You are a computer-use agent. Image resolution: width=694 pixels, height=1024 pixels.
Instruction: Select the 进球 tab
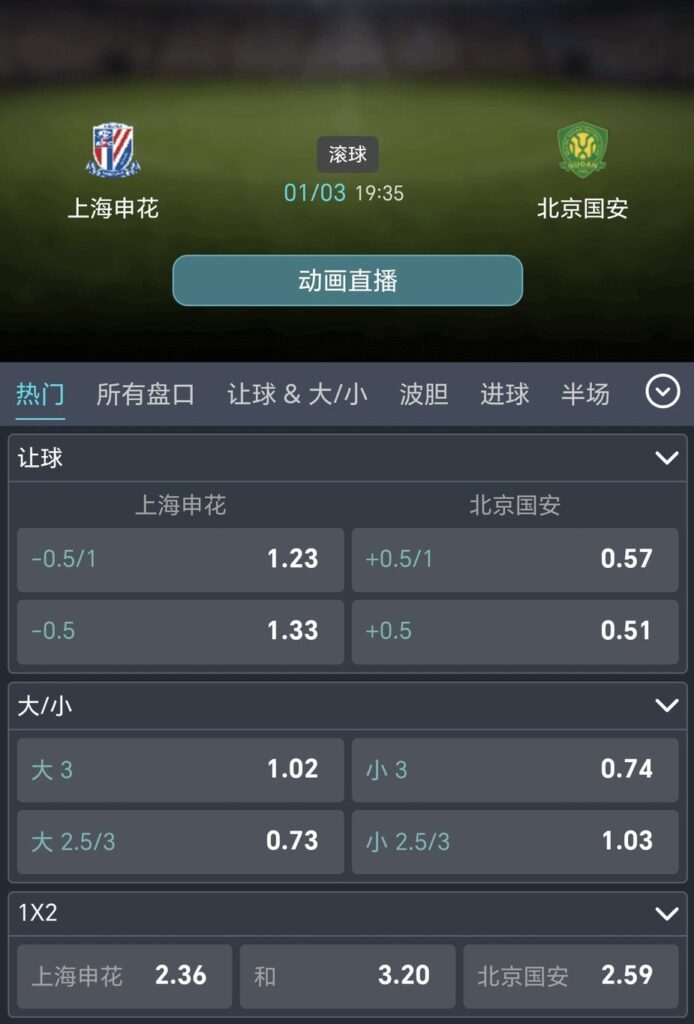coord(505,394)
